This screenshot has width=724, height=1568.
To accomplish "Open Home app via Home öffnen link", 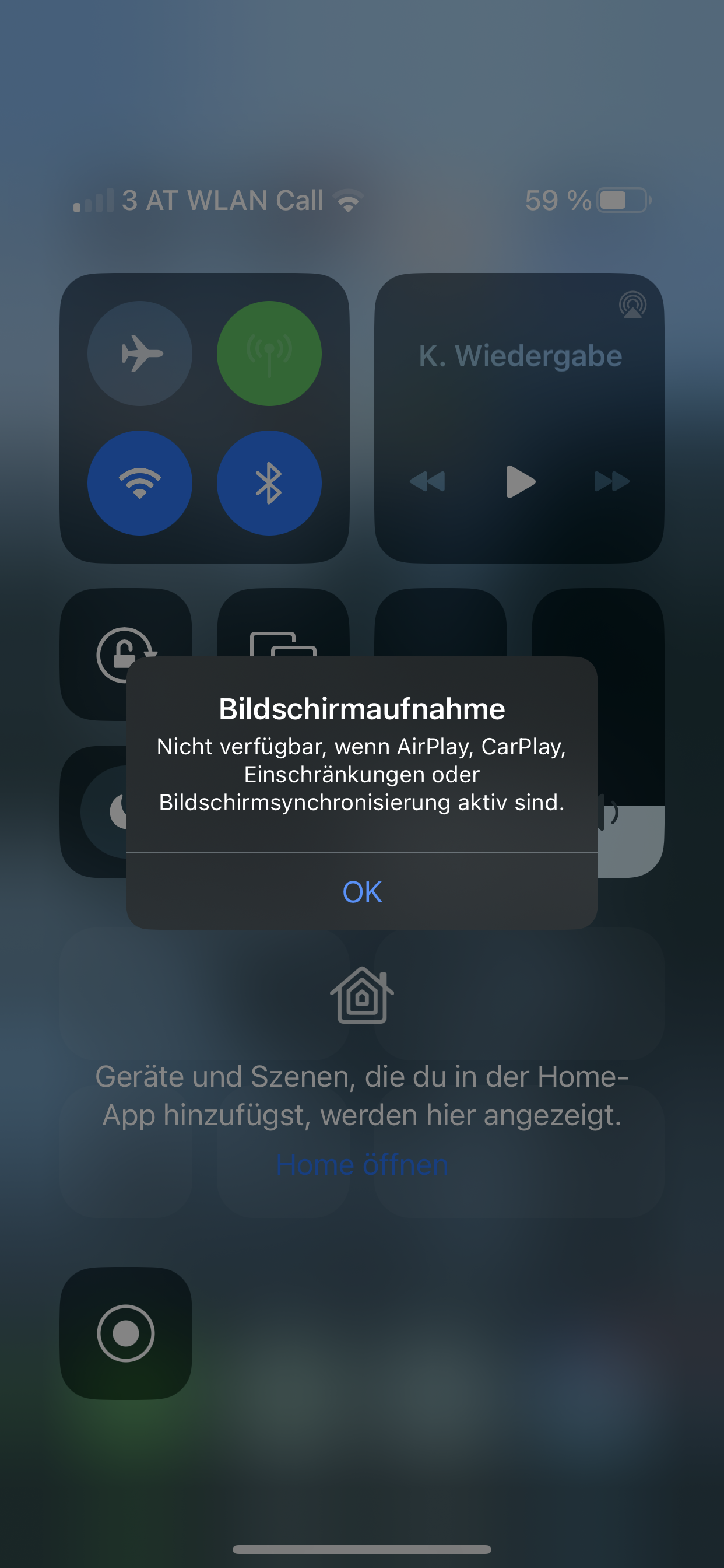I will (362, 1164).
